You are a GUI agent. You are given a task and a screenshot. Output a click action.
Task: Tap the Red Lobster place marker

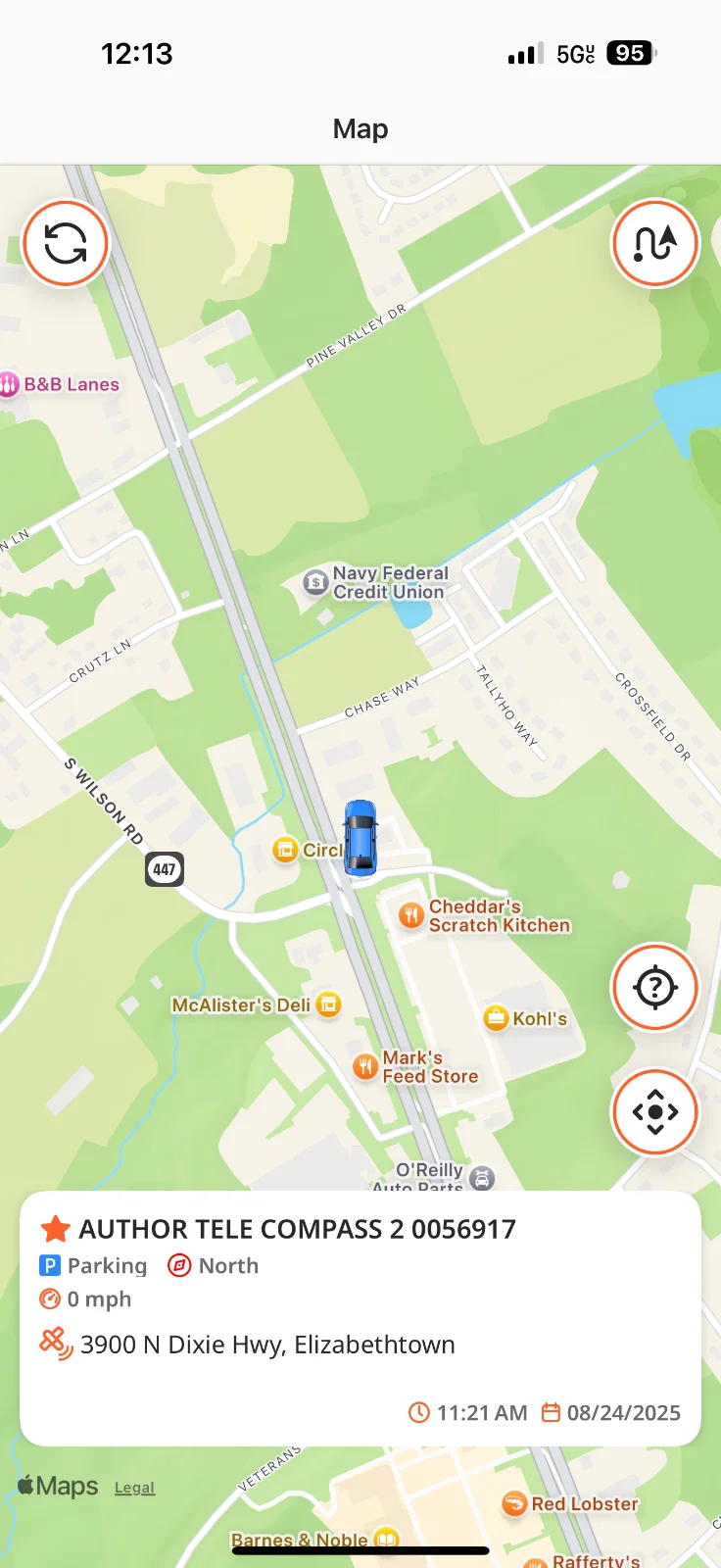[514, 1503]
